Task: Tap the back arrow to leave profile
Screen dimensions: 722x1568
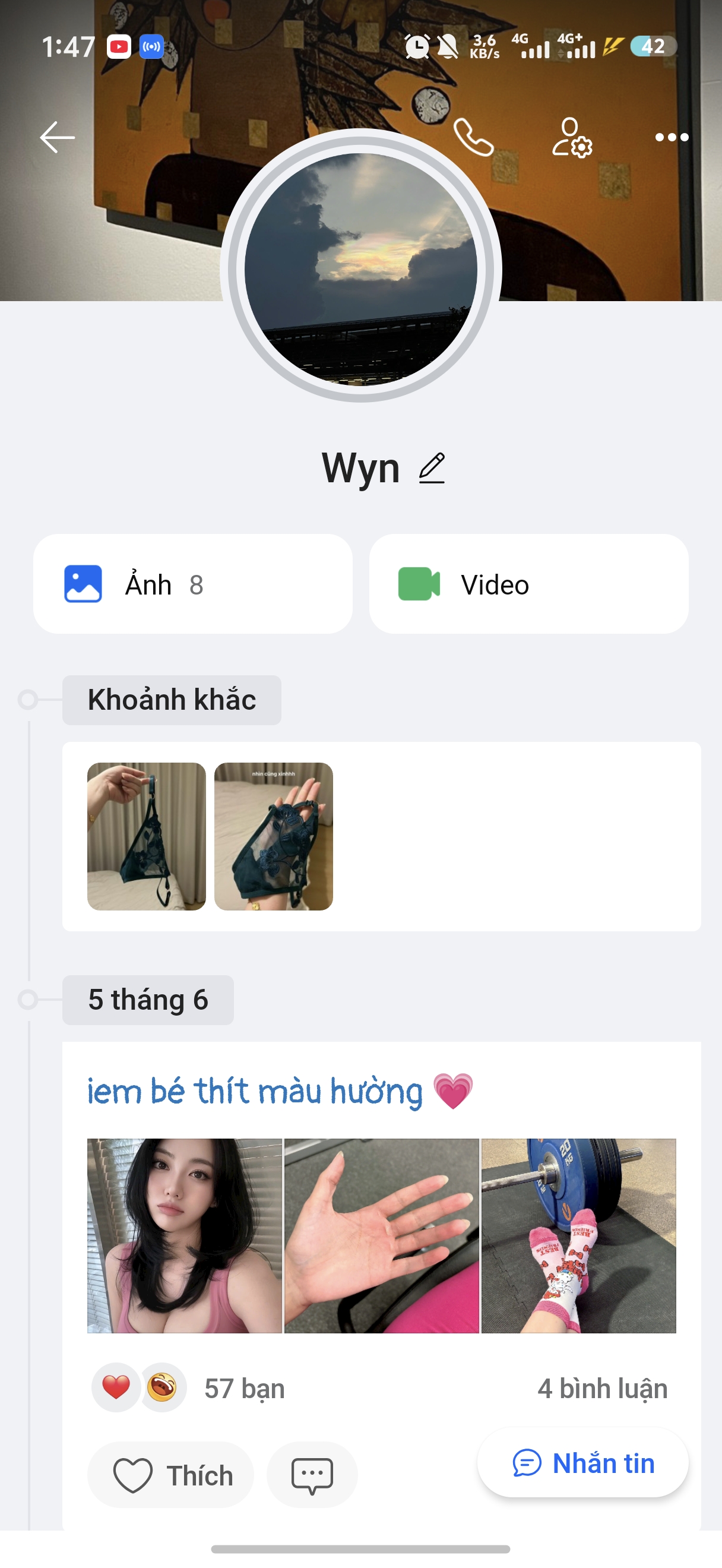Action: click(58, 139)
